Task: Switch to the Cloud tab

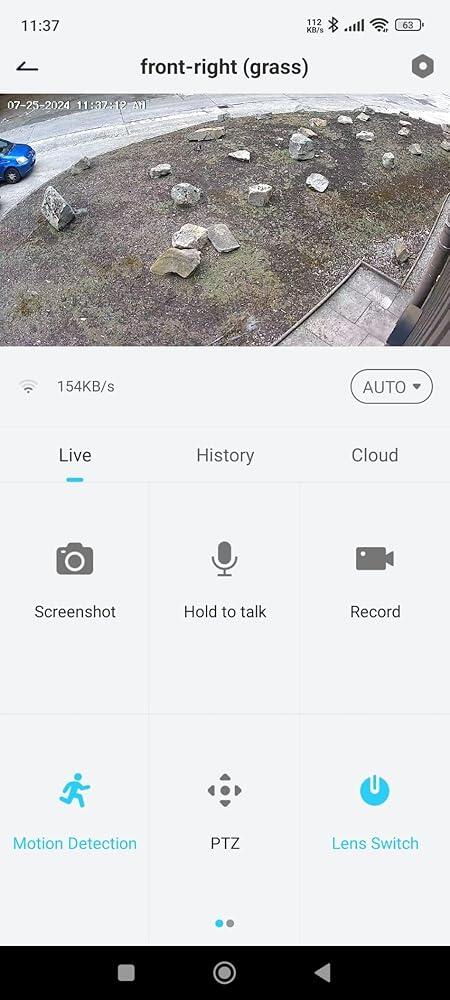Action: tap(375, 455)
